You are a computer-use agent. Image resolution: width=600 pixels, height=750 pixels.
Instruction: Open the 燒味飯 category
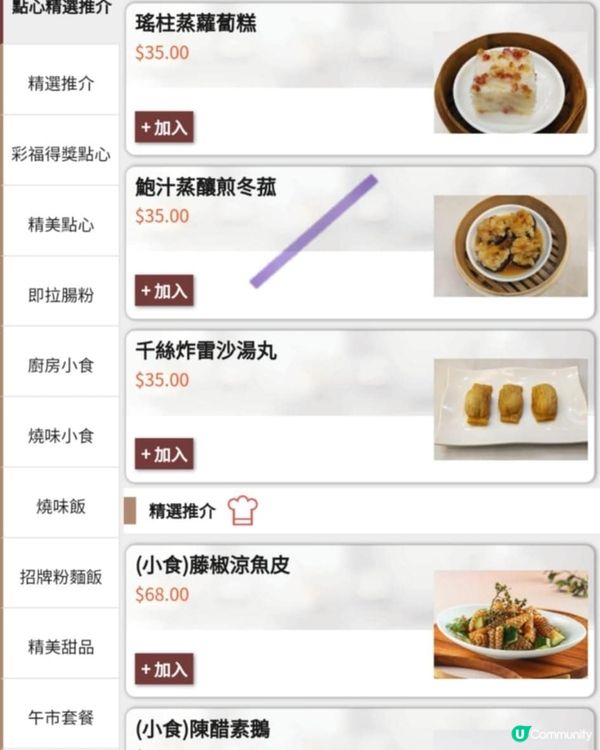click(x=61, y=506)
